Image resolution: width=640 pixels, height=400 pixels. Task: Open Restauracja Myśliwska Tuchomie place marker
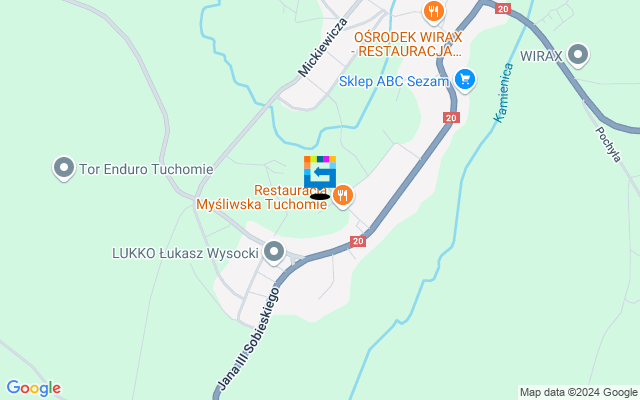click(342, 196)
